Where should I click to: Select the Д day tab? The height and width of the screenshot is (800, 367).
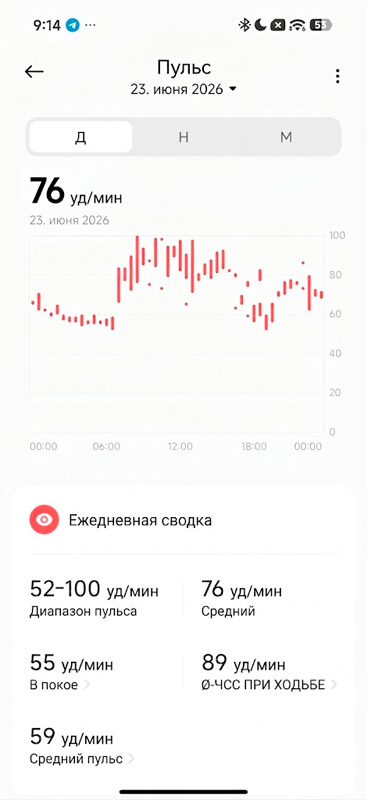pyautogui.click(x=81, y=137)
